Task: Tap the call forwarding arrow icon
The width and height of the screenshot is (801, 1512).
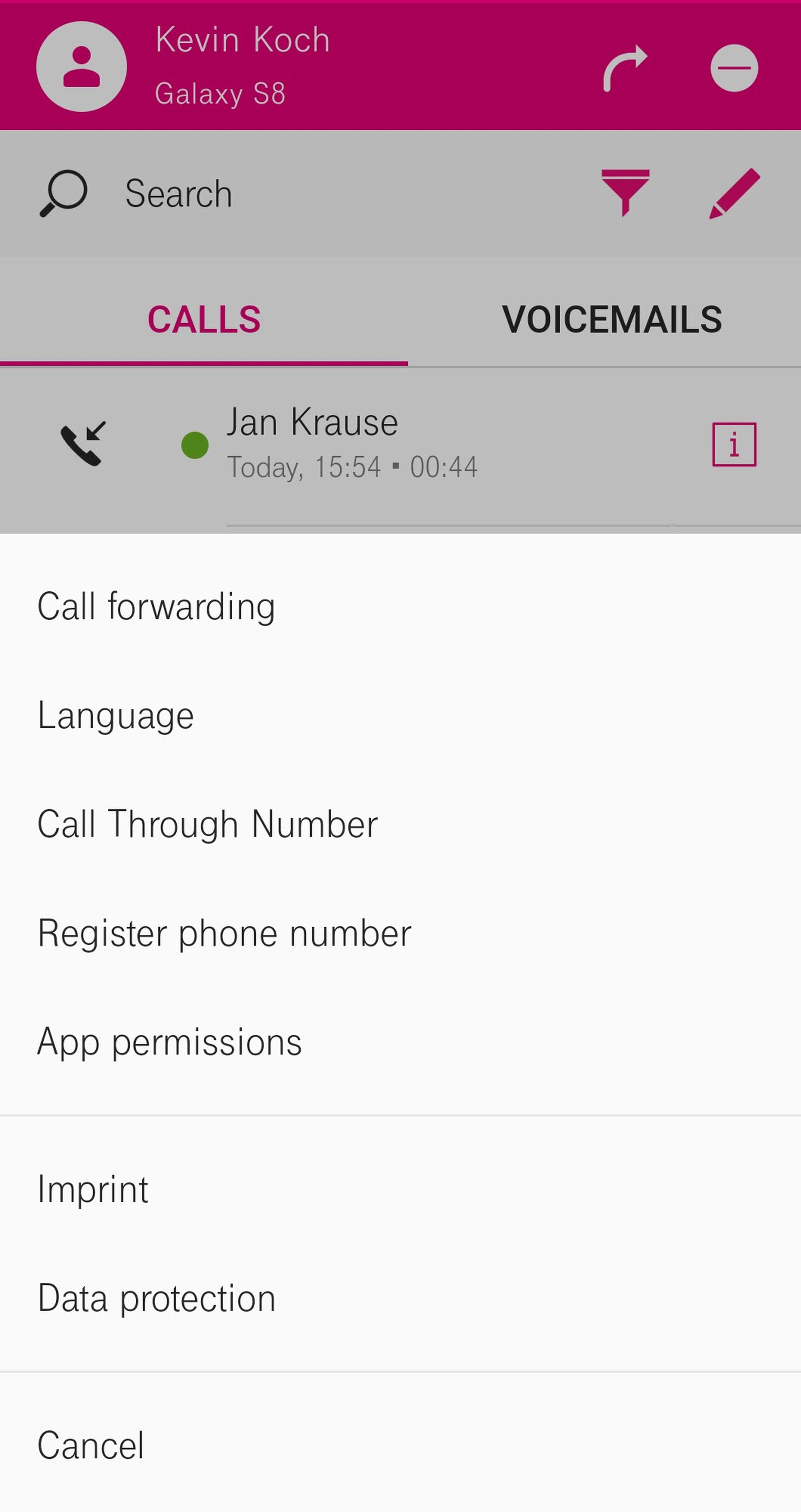Action: click(x=624, y=67)
